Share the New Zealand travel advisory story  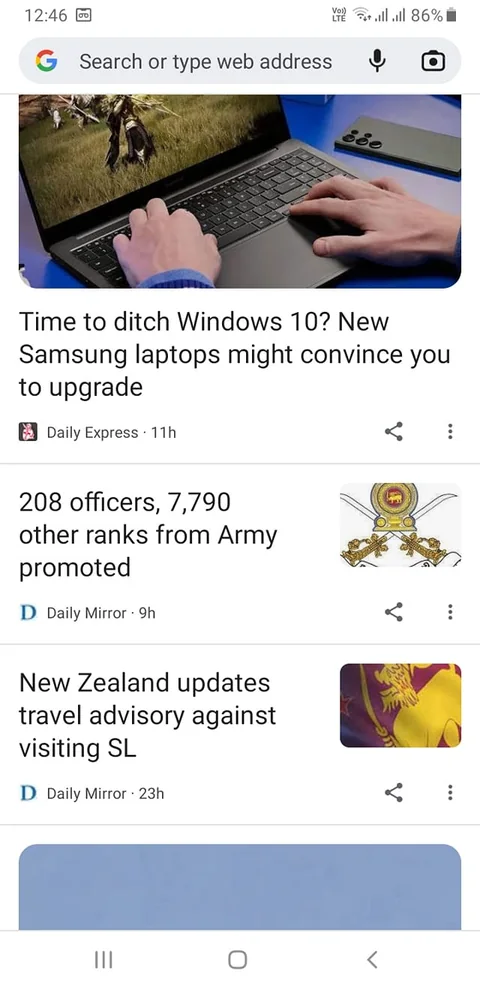pos(394,793)
